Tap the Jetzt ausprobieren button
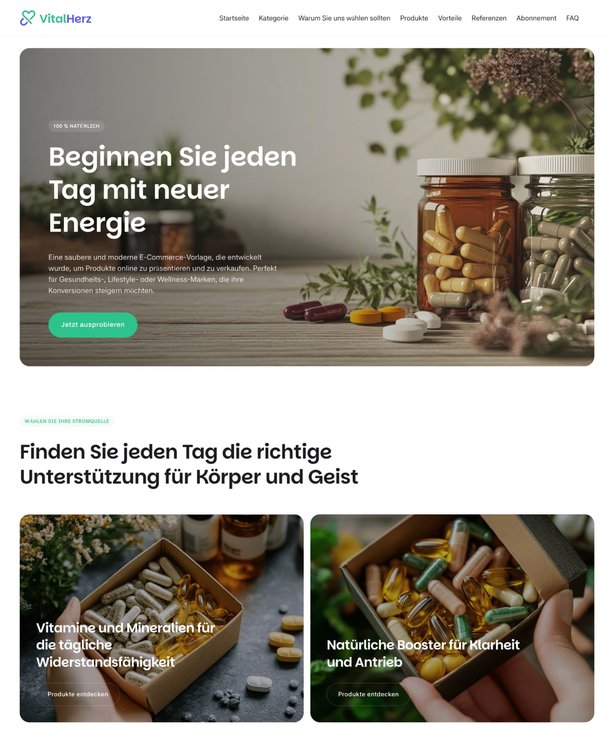The width and height of the screenshot is (610, 747). [92, 325]
